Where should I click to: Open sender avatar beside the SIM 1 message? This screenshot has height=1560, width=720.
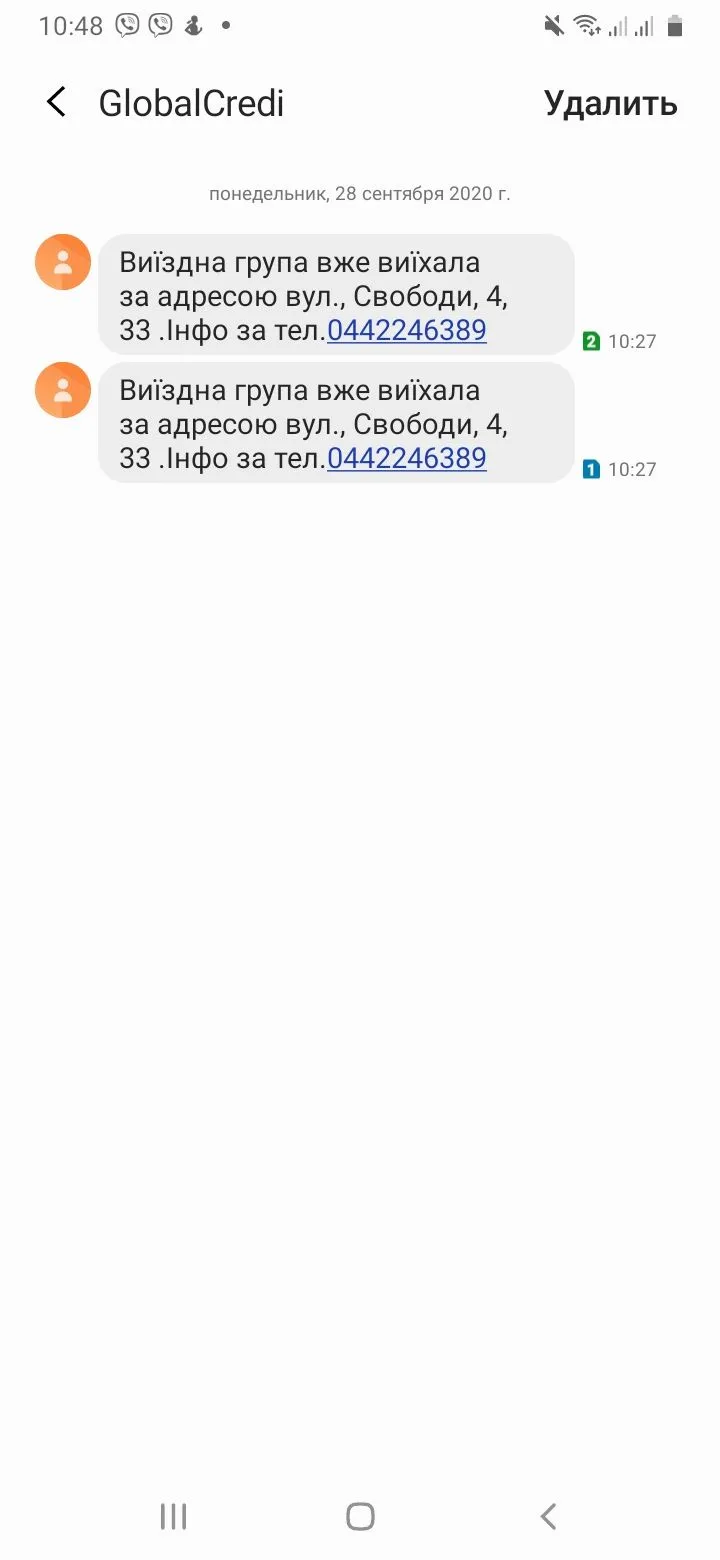point(63,390)
